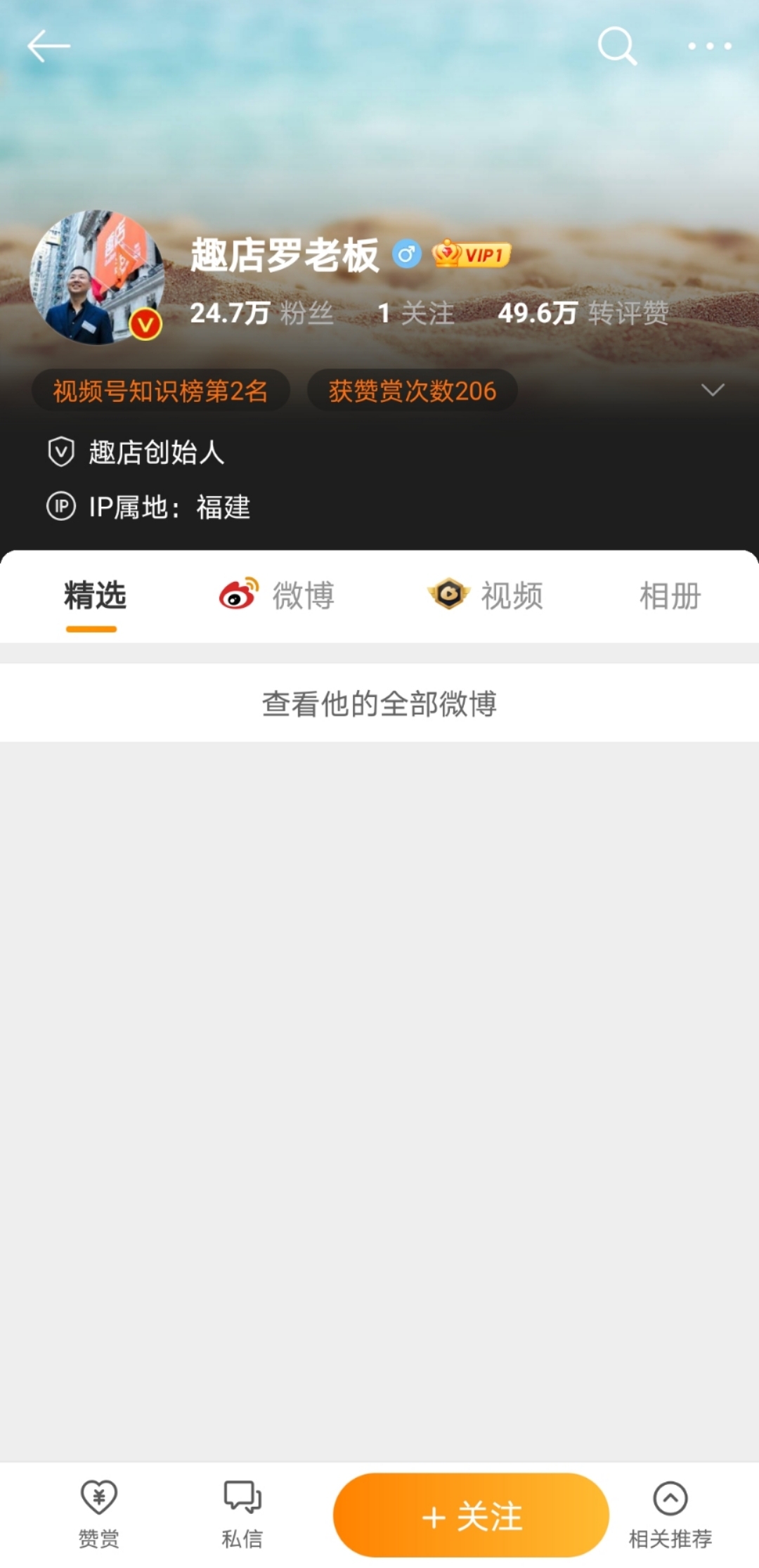Tap 赞赏 to tip this user
Image resolution: width=759 pixels, height=1568 pixels.
pos(98,1515)
